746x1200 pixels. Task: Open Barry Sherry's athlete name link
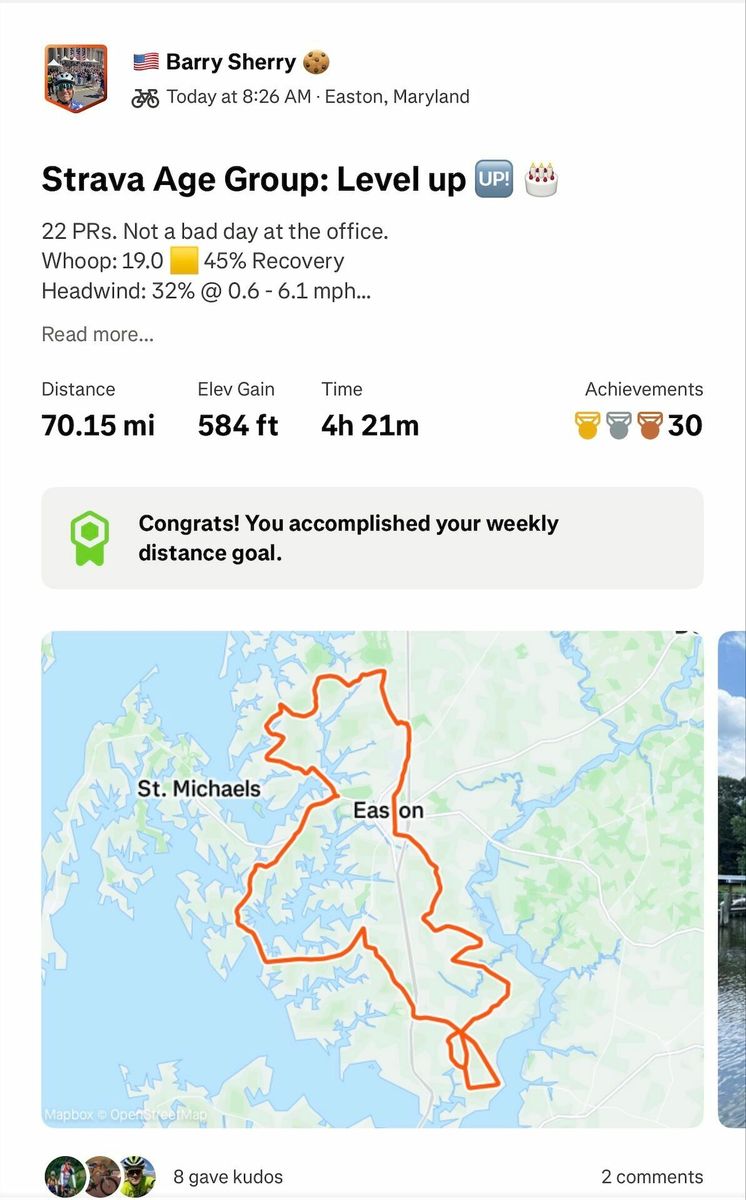coord(231,62)
